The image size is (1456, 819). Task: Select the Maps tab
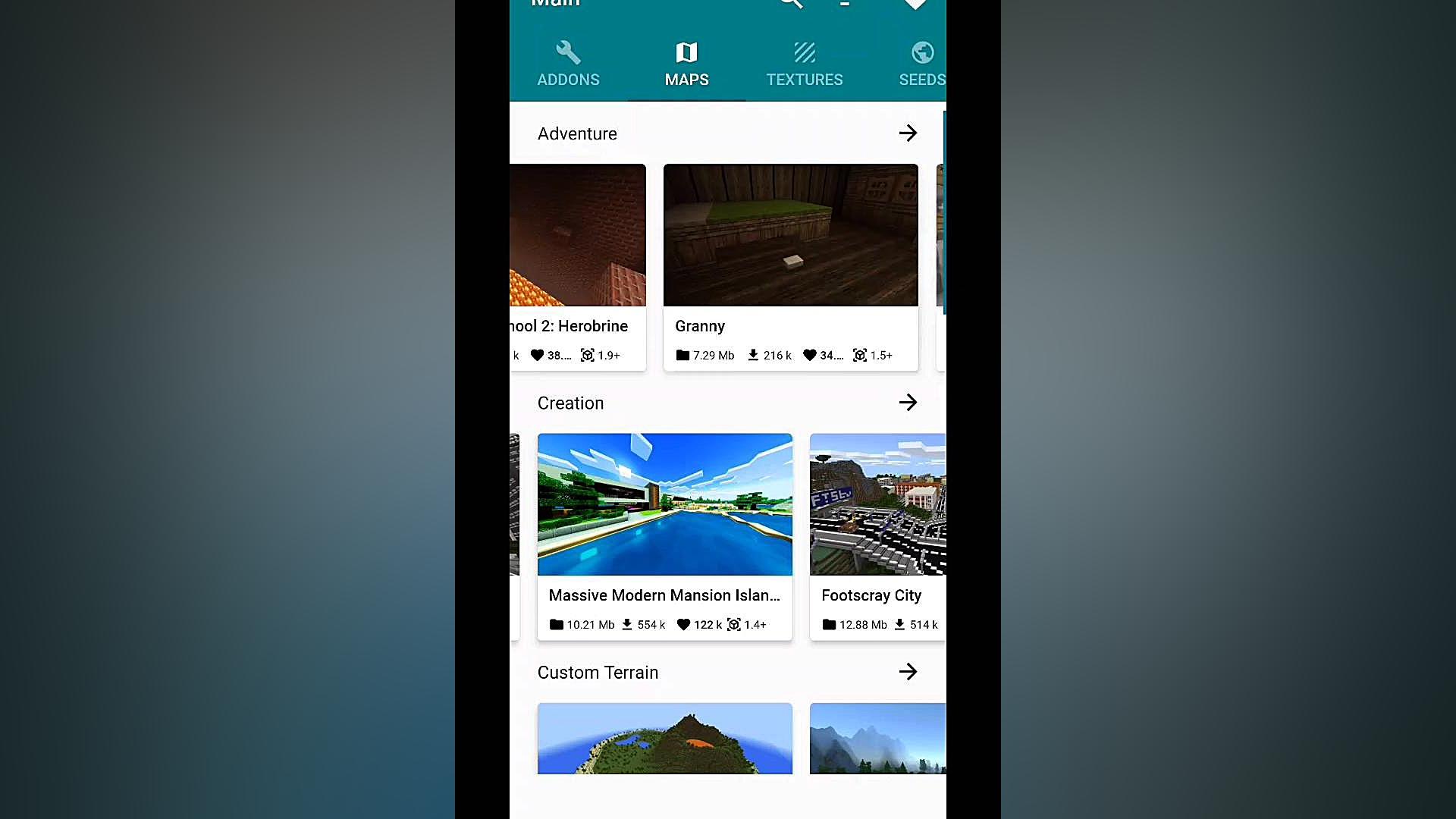pos(686,64)
